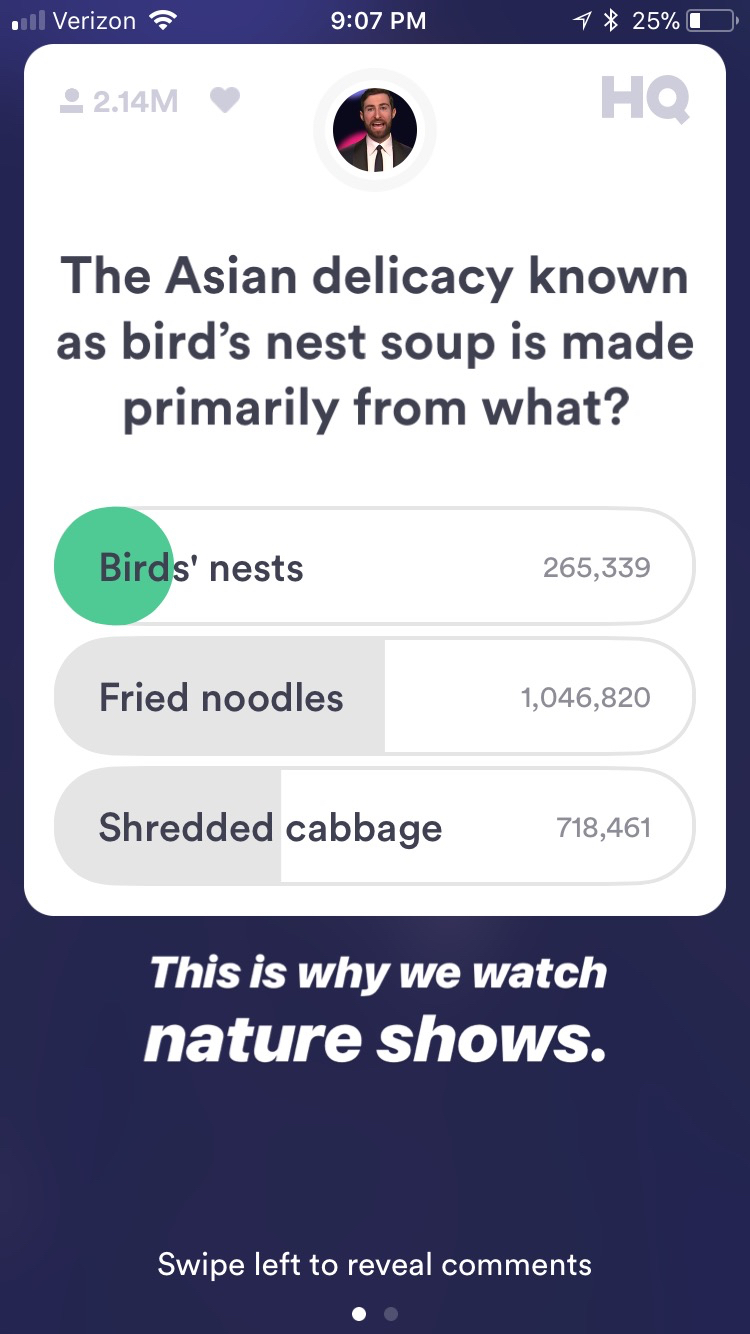750x1334 pixels.
Task: Tap the second page indicator dot
Action: (x=391, y=1313)
